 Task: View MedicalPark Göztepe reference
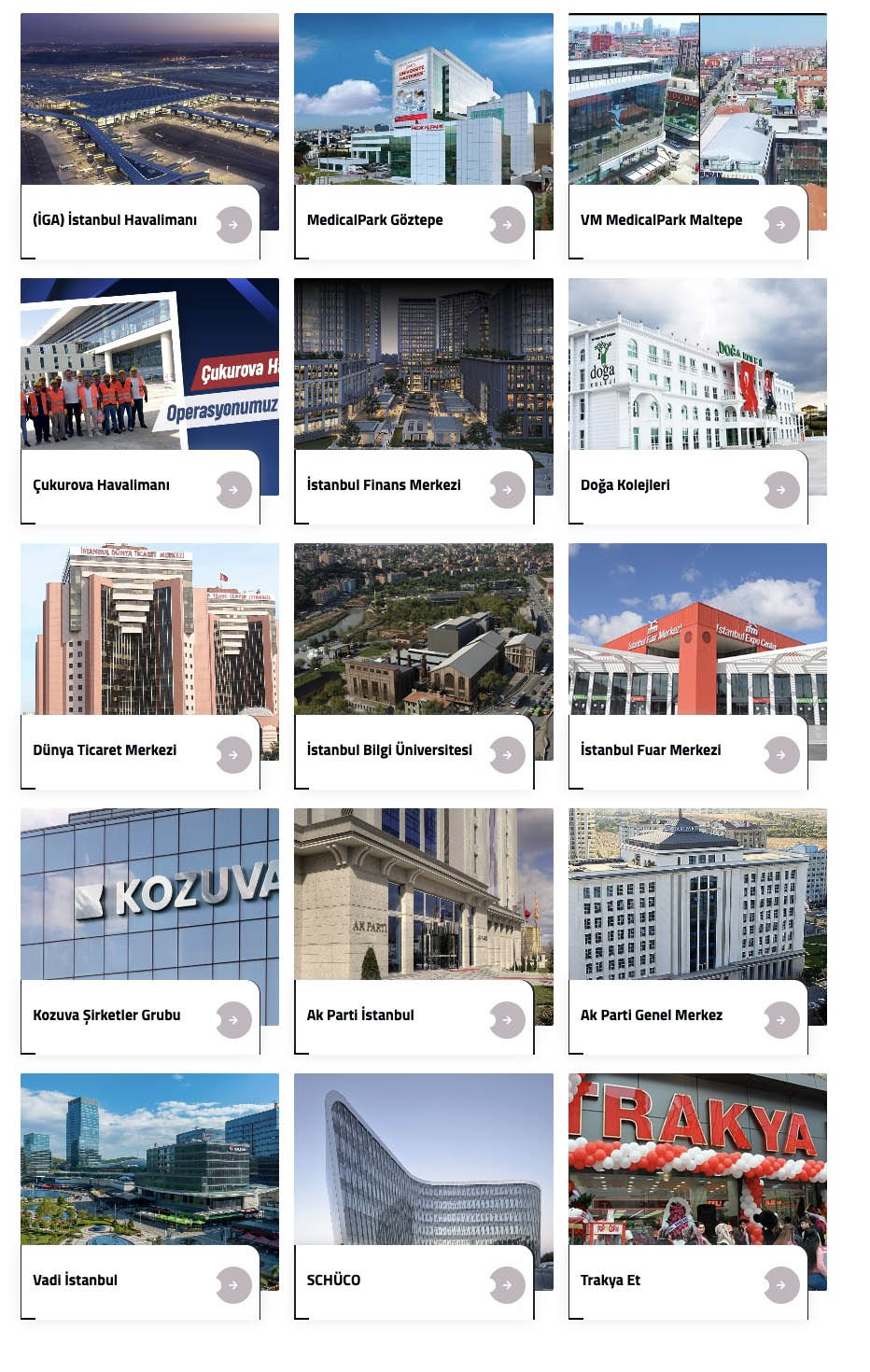coord(375,220)
